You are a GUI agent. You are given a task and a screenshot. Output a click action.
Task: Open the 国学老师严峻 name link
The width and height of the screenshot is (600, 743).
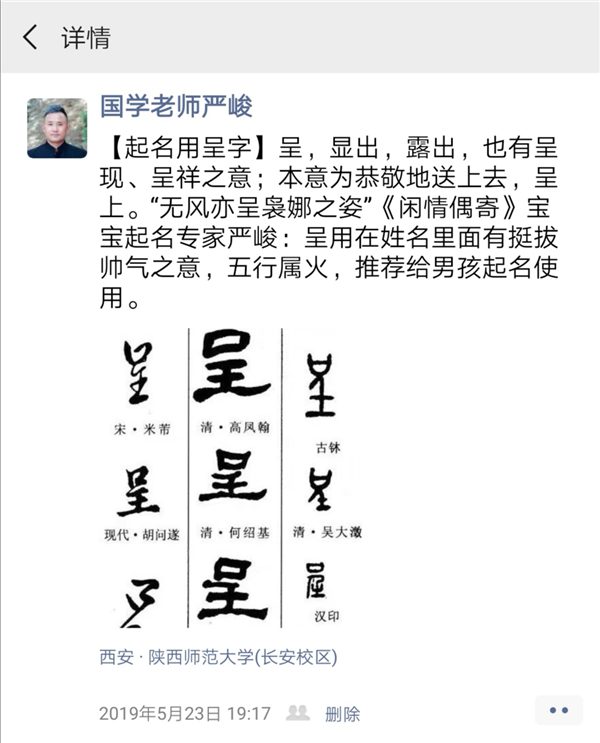(176, 106)
